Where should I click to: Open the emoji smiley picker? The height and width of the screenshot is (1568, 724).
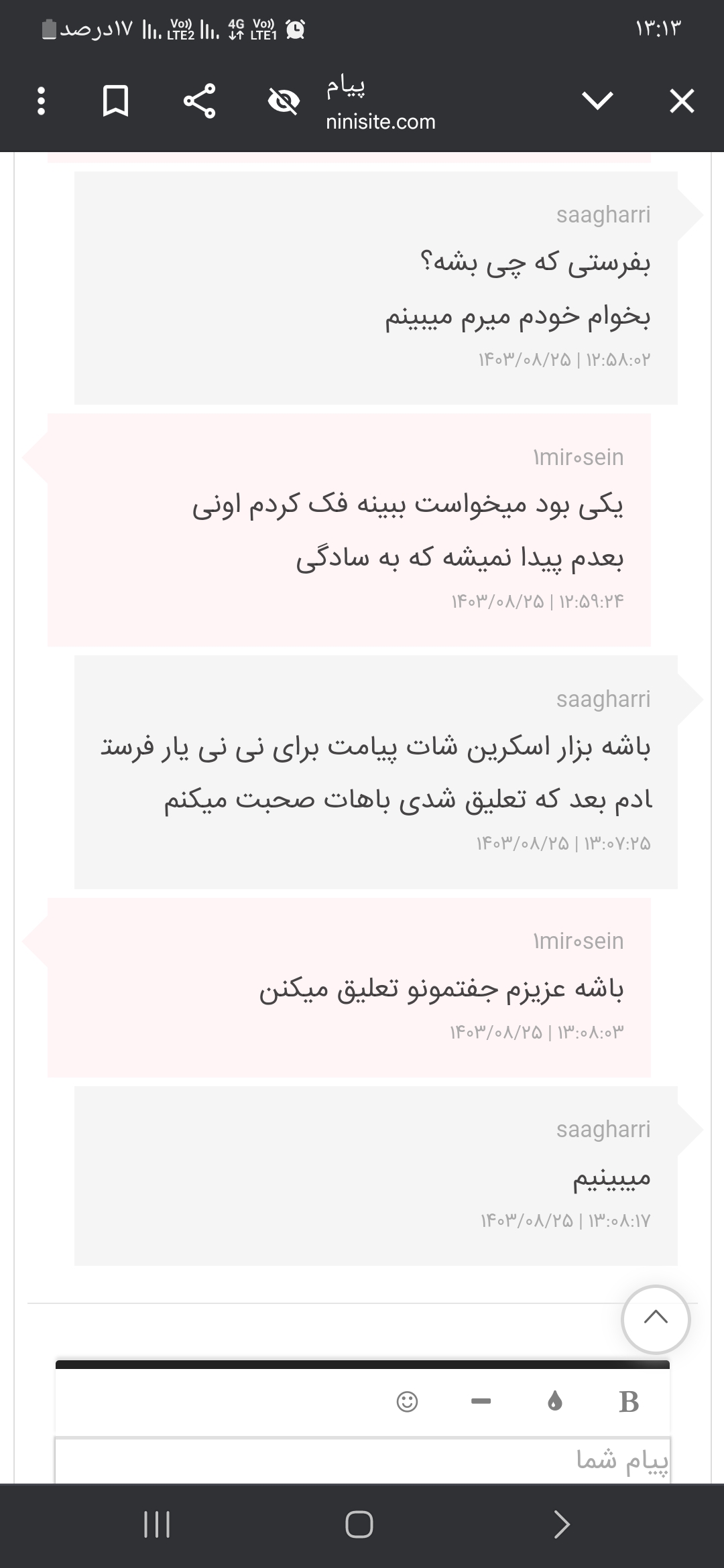407,1402
